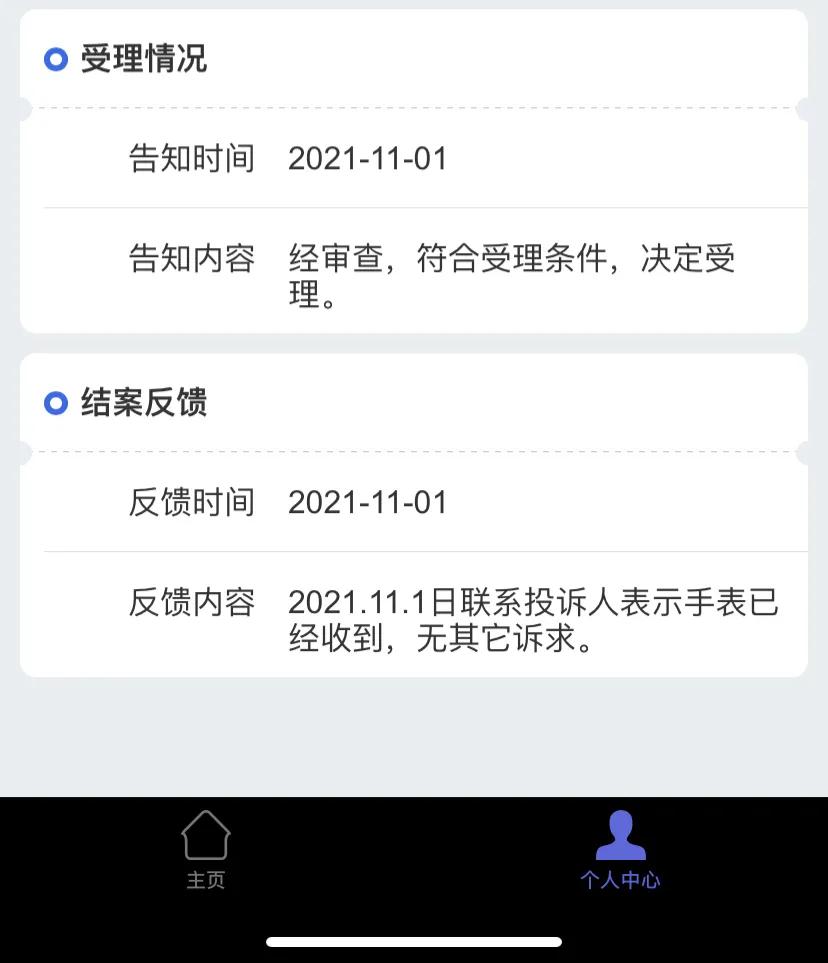Select the 反馈时间 date entry
This screenshot has width=828, height=963.
368,503
